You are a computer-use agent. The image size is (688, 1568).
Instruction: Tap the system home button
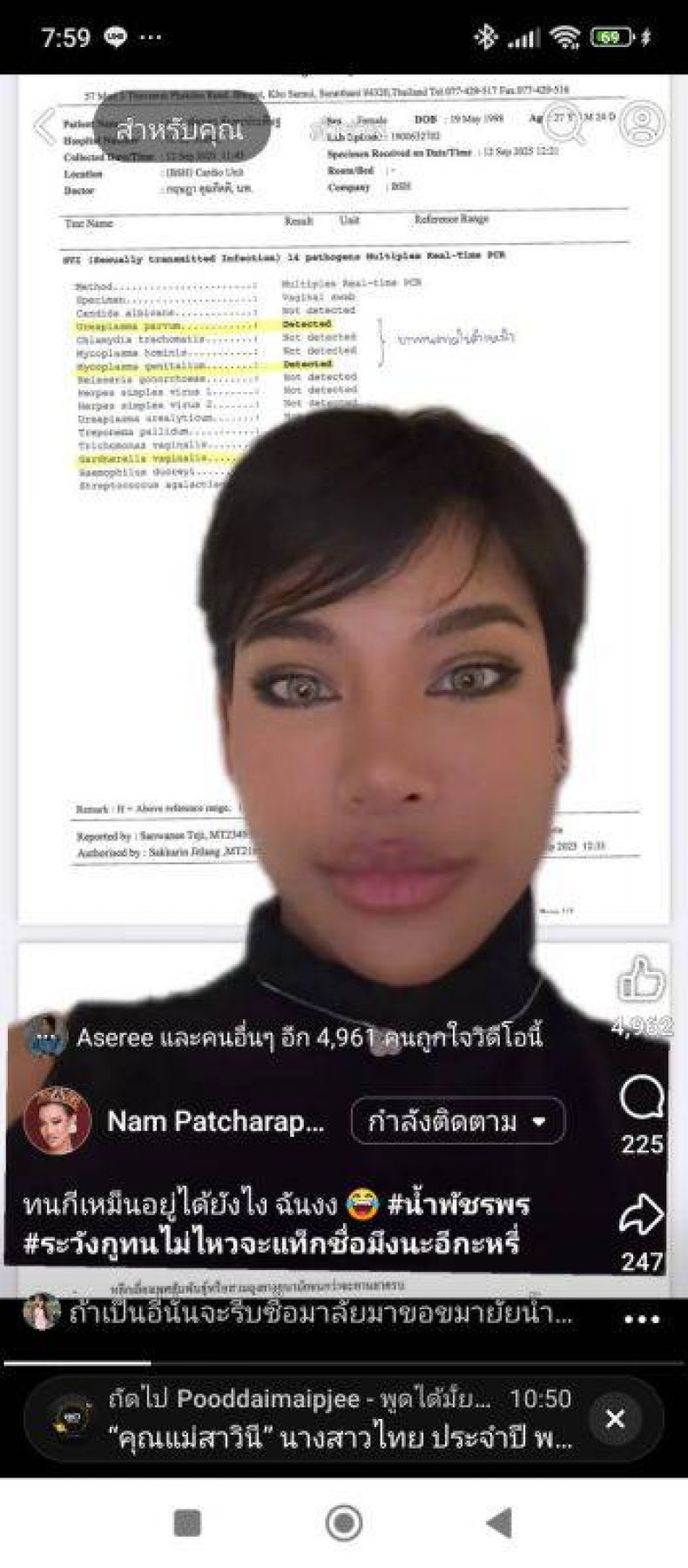(344, 1524)
